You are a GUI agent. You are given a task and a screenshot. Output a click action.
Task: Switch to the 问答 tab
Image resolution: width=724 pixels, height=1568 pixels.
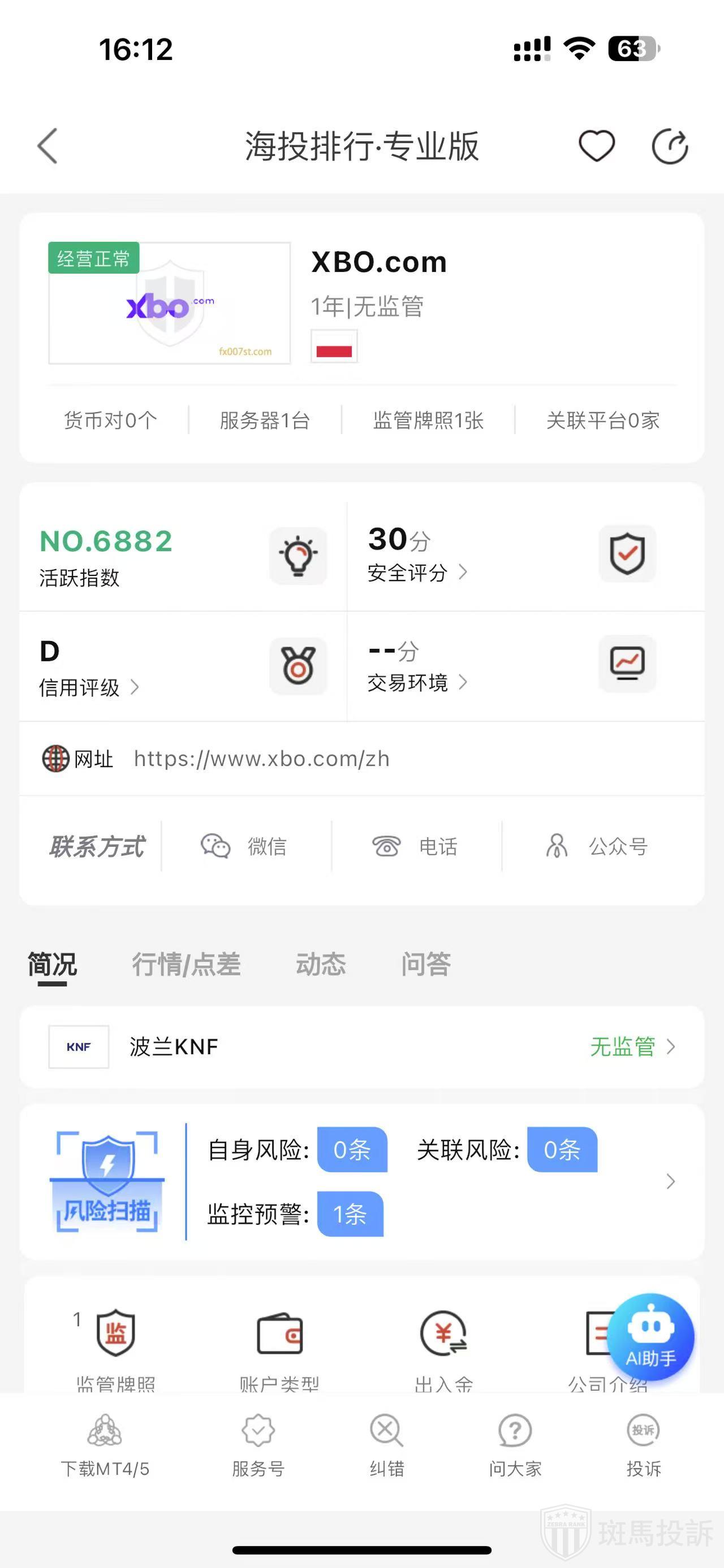click(425, 964)
